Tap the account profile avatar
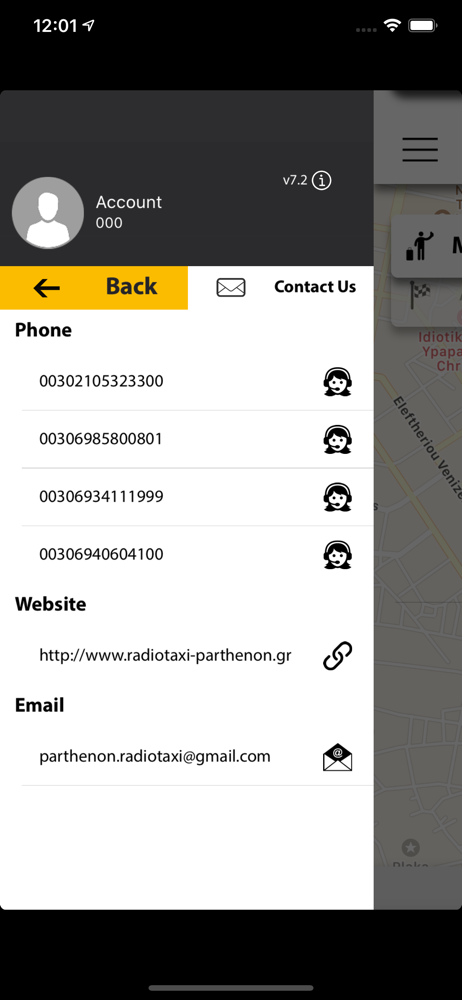 pyautogui.click(x=48, y=213)
